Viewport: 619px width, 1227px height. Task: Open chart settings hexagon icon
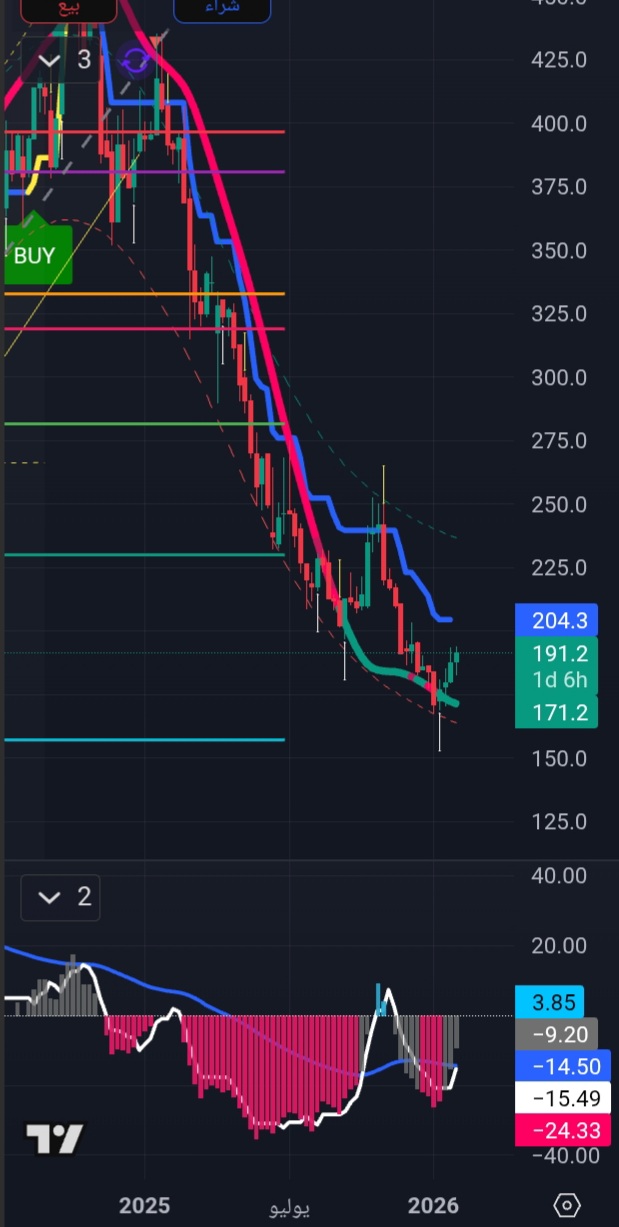click(566, 1205)
